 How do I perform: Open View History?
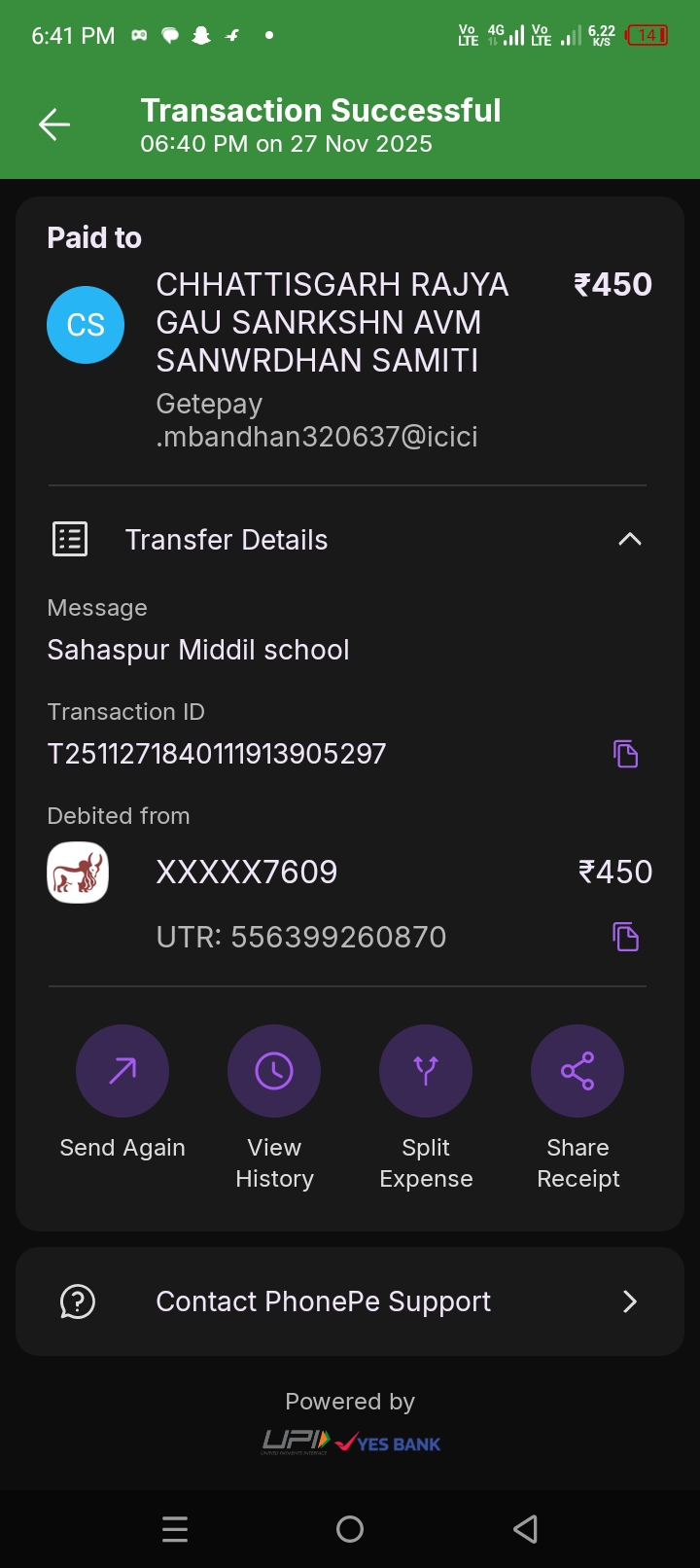tap(274, 1072)
